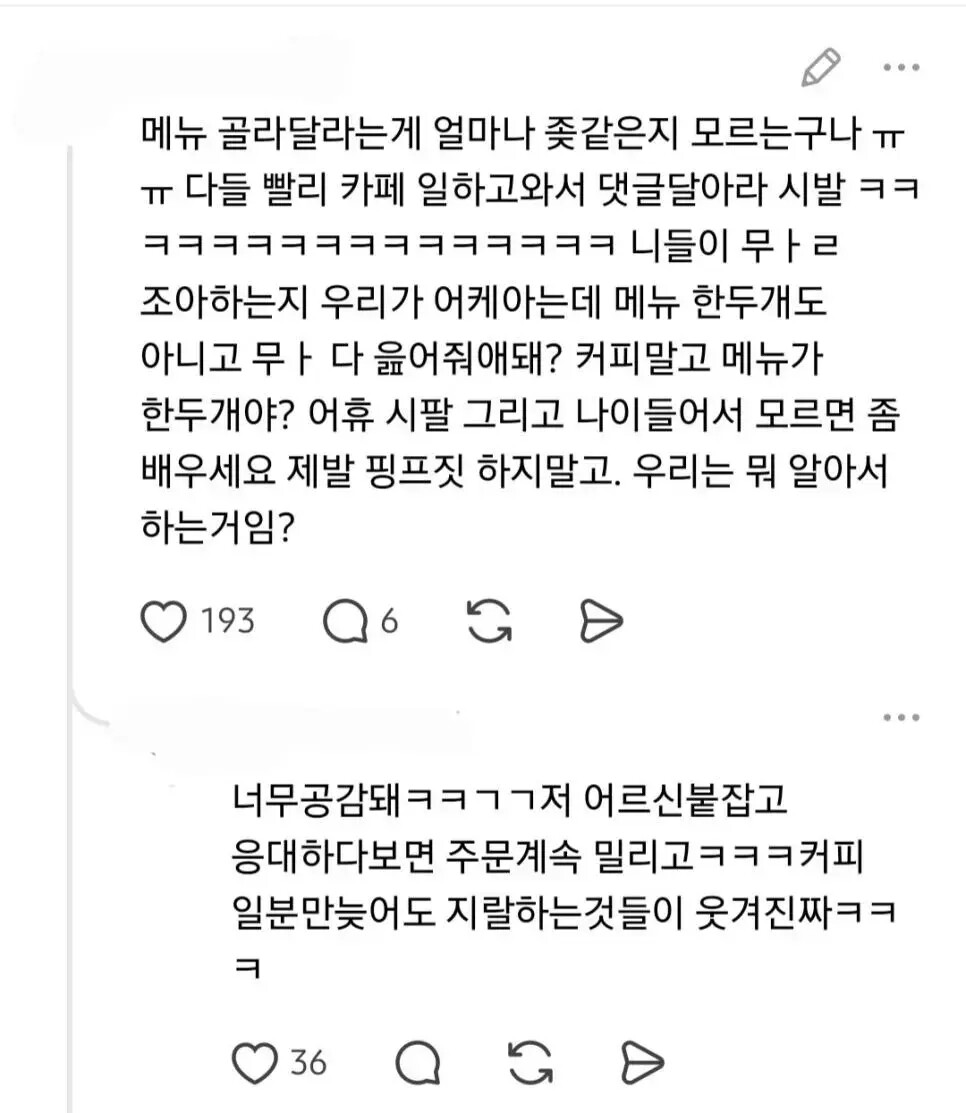Like the post with 193 likes
966x1113 pixels.
tap(164, 621)
